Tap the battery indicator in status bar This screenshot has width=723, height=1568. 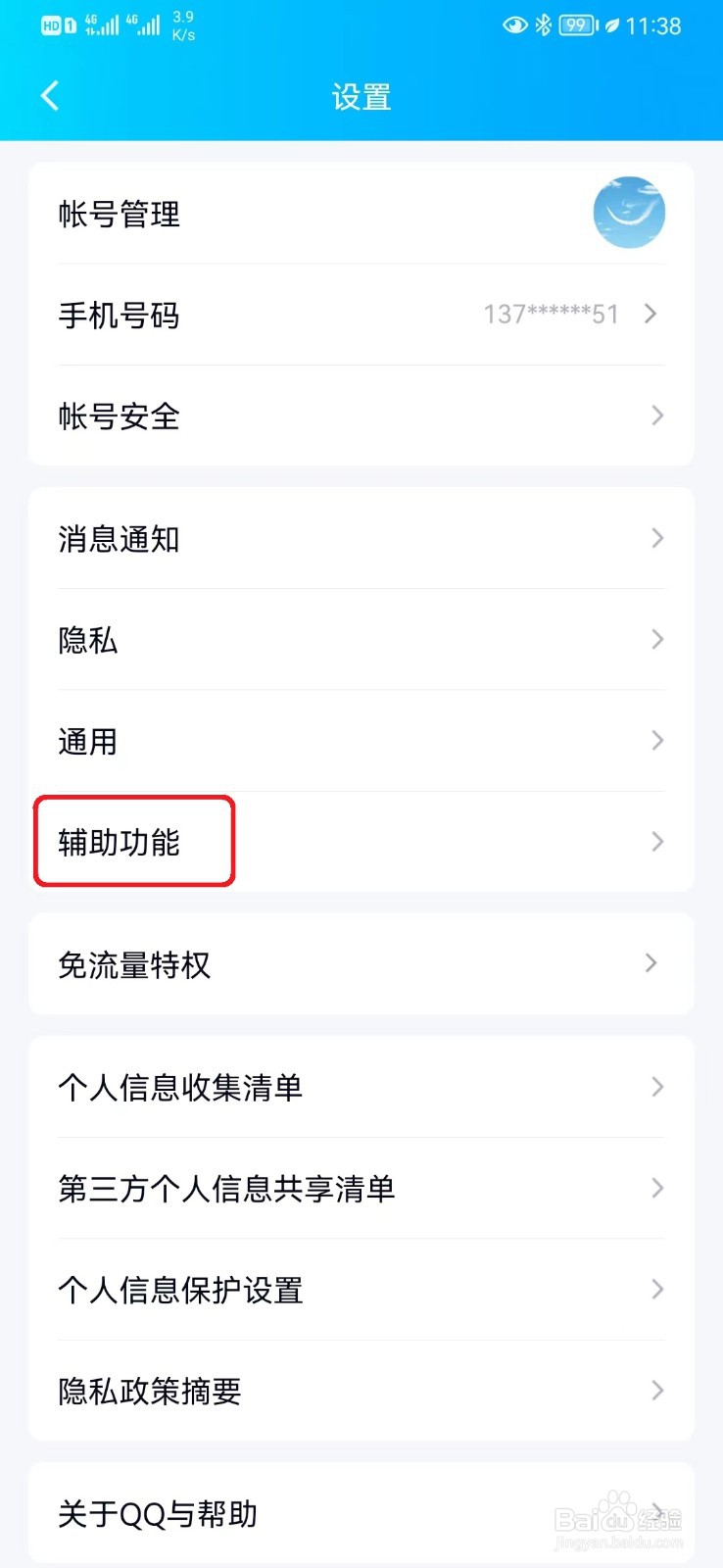[577, 25]
